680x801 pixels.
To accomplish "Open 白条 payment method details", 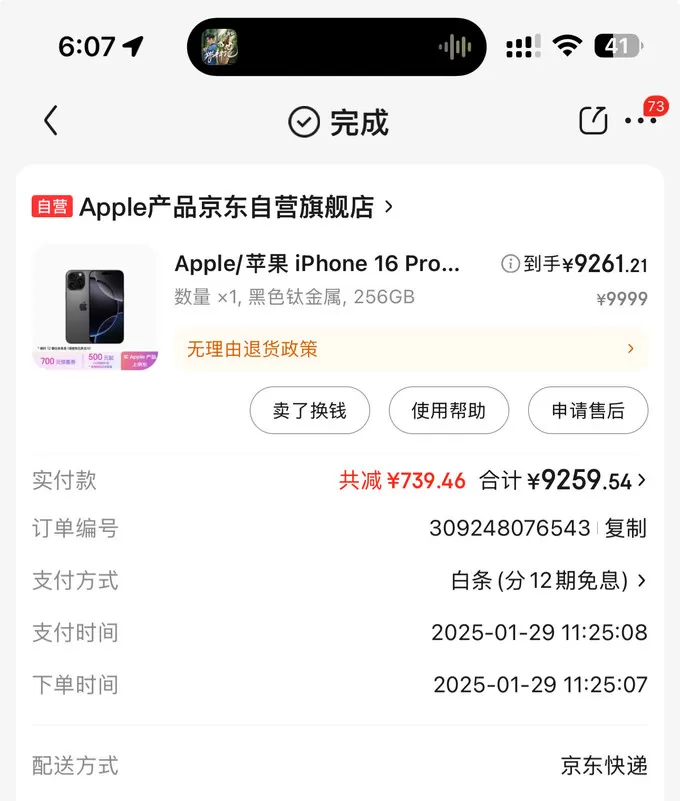I will tap(548, 580).
